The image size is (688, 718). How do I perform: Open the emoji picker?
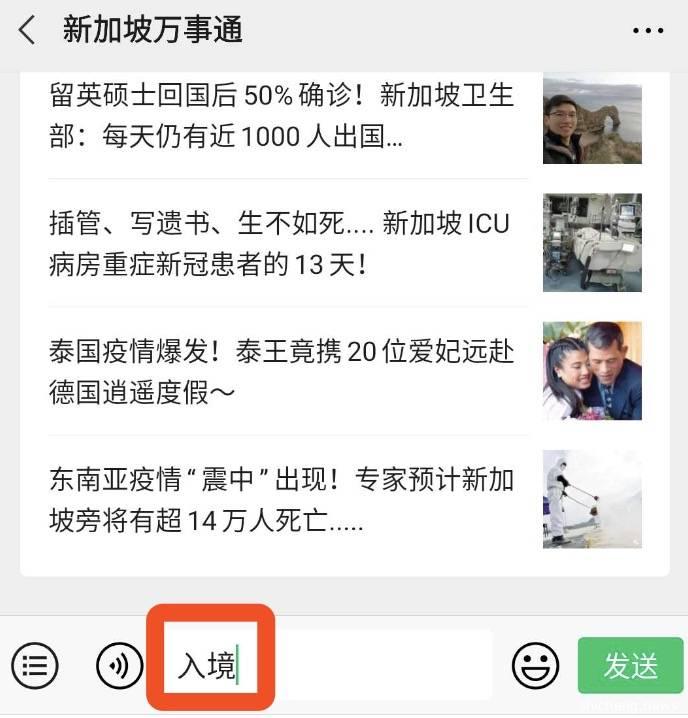[535, 665]
